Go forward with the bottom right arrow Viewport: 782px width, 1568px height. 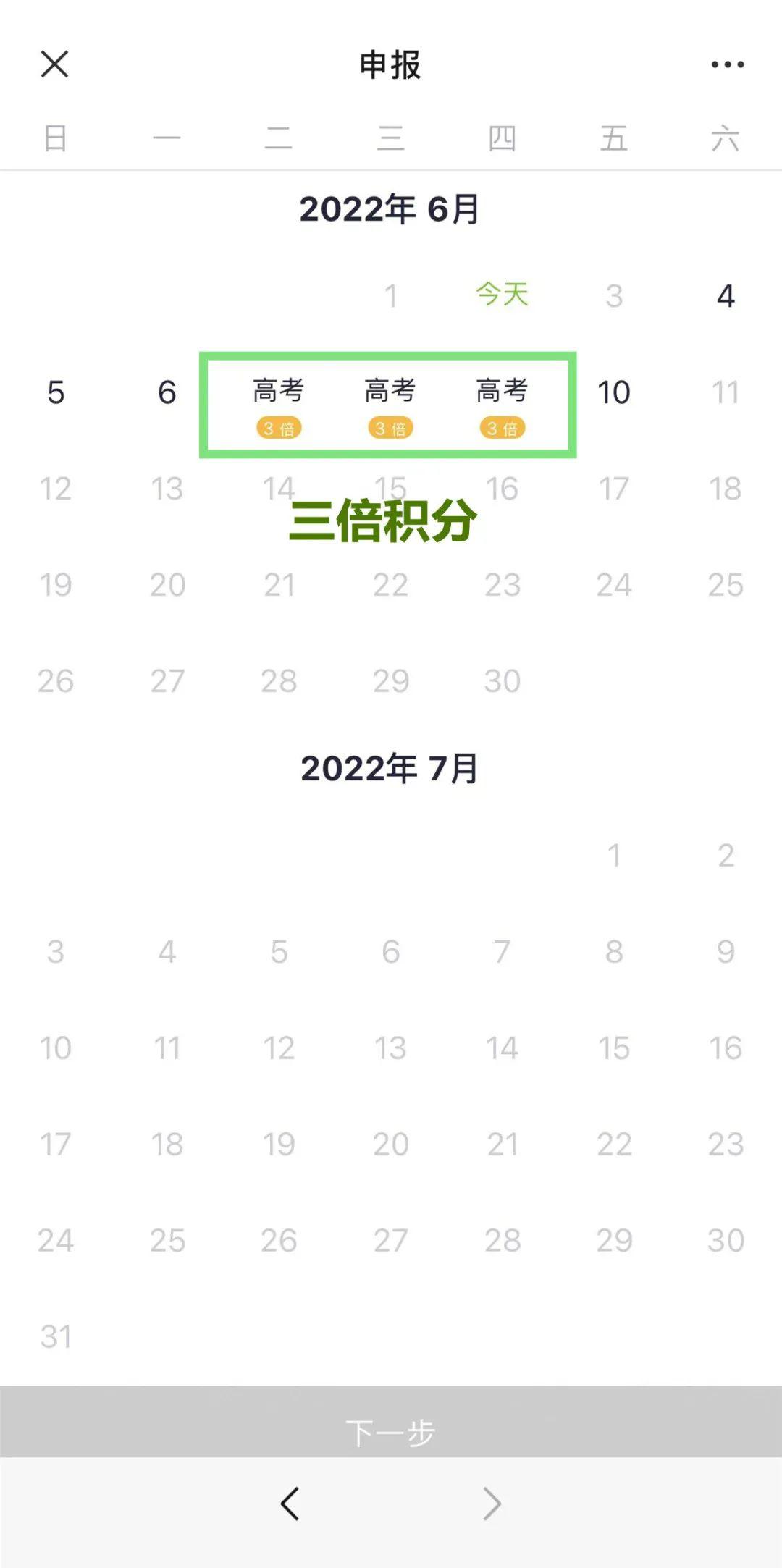[x=492, y=1504]
